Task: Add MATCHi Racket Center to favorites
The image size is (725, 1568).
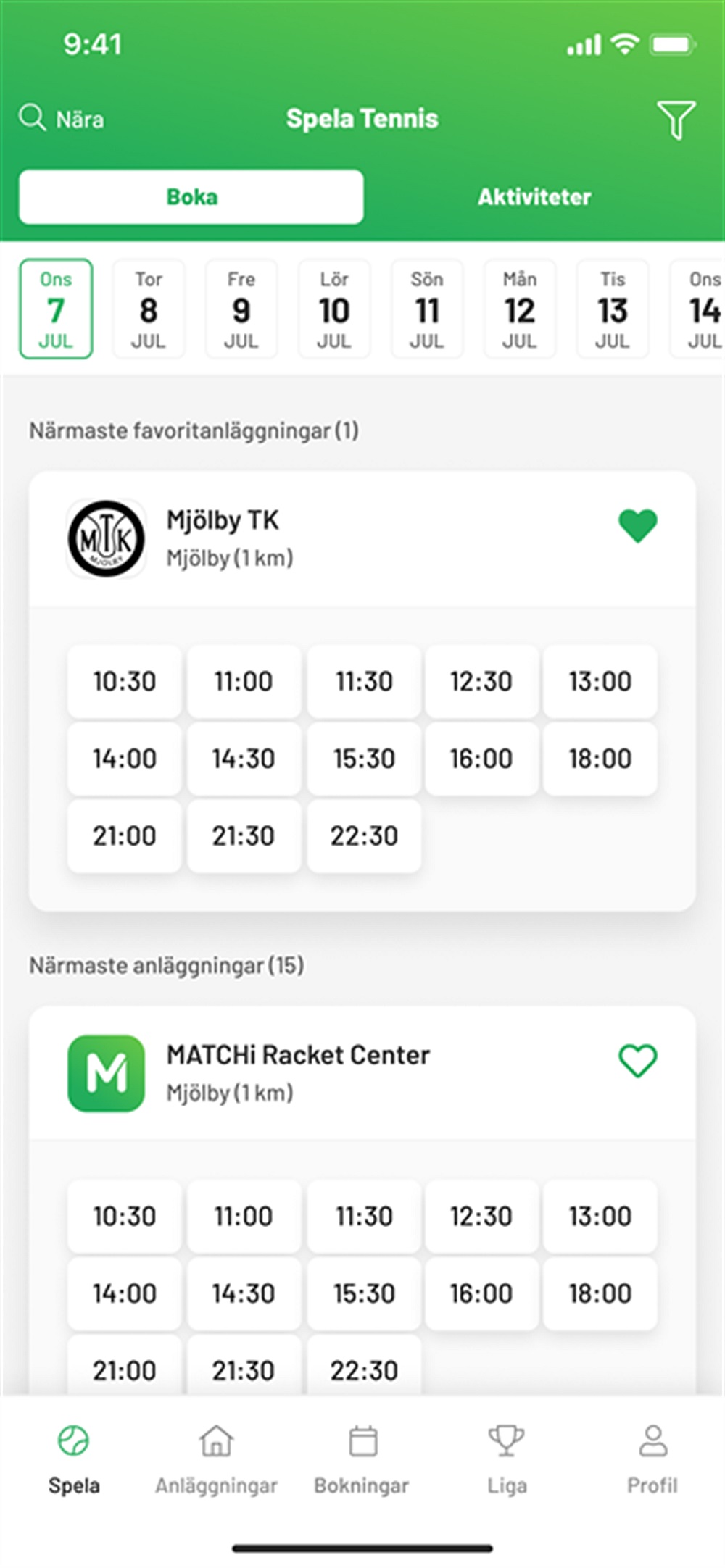Action: 638,1061
